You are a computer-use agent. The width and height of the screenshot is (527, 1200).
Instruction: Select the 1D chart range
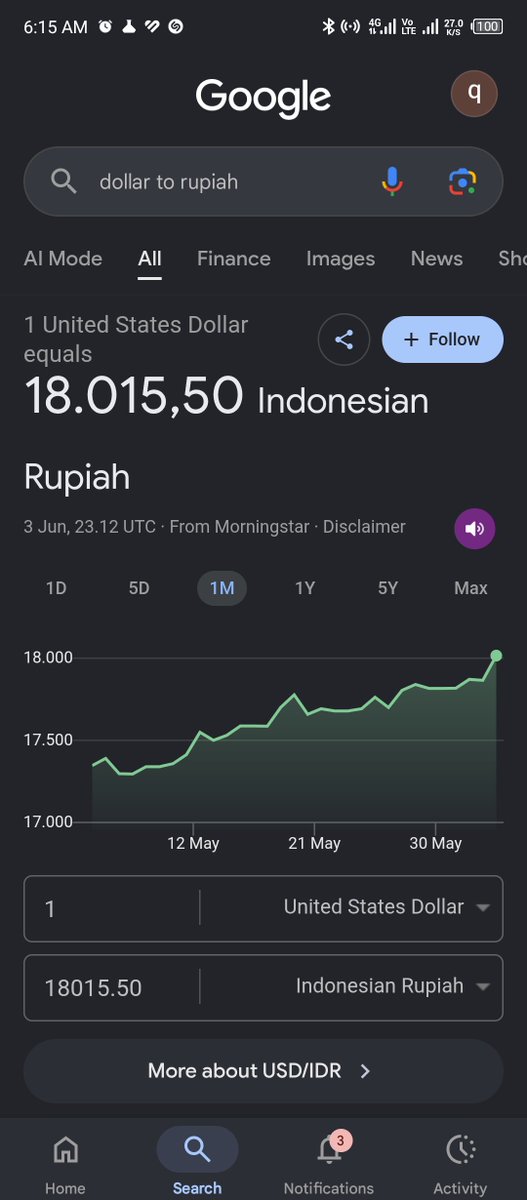[x=56, y=588]
